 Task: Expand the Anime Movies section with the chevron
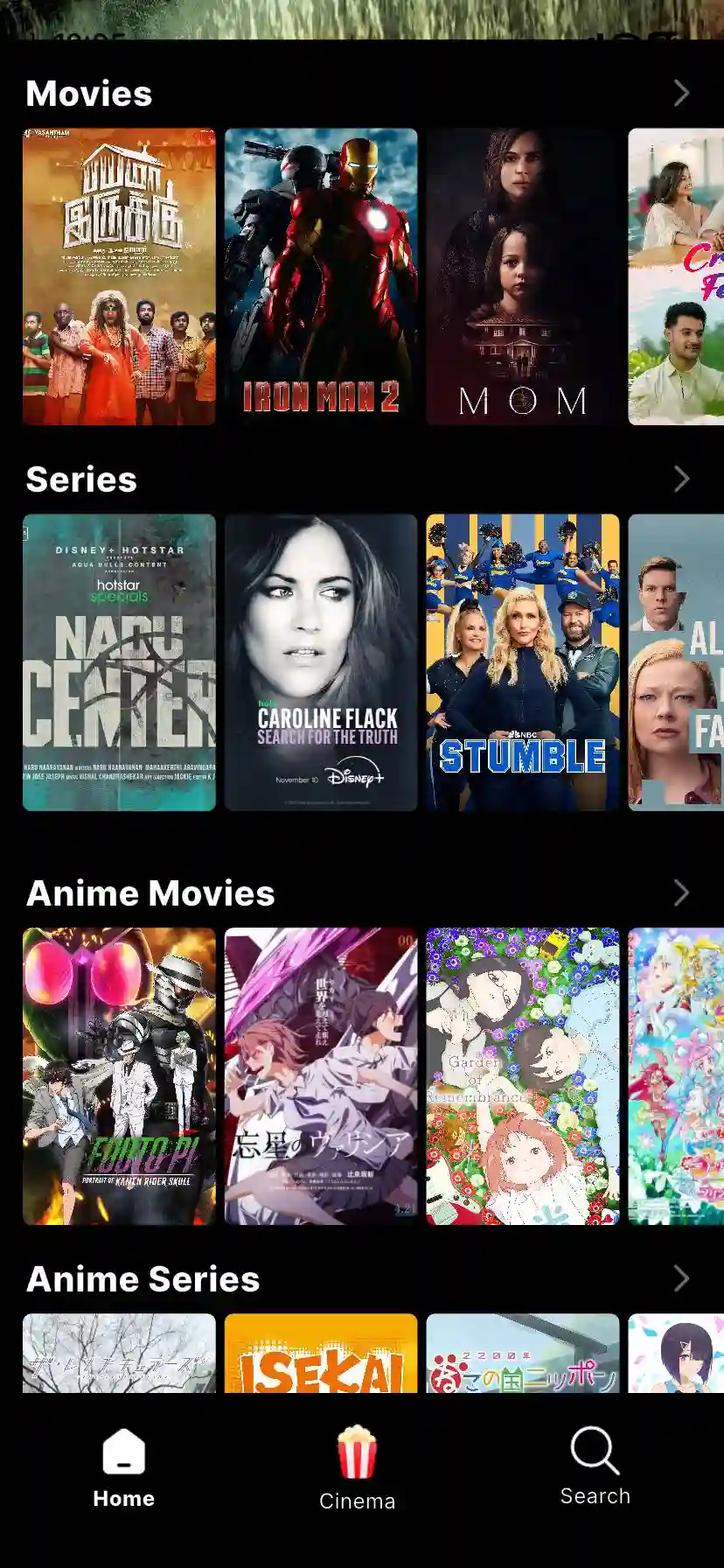pyautogui.click(x=681, y=892)
